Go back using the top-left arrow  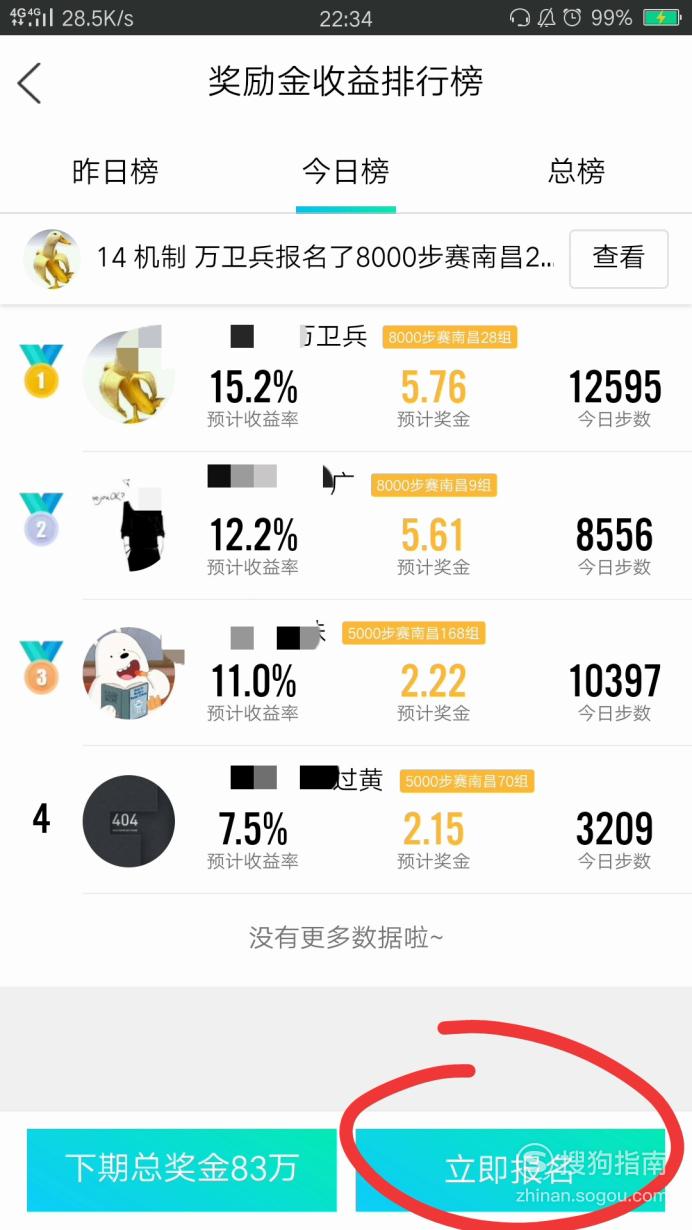tap(30, 82)
